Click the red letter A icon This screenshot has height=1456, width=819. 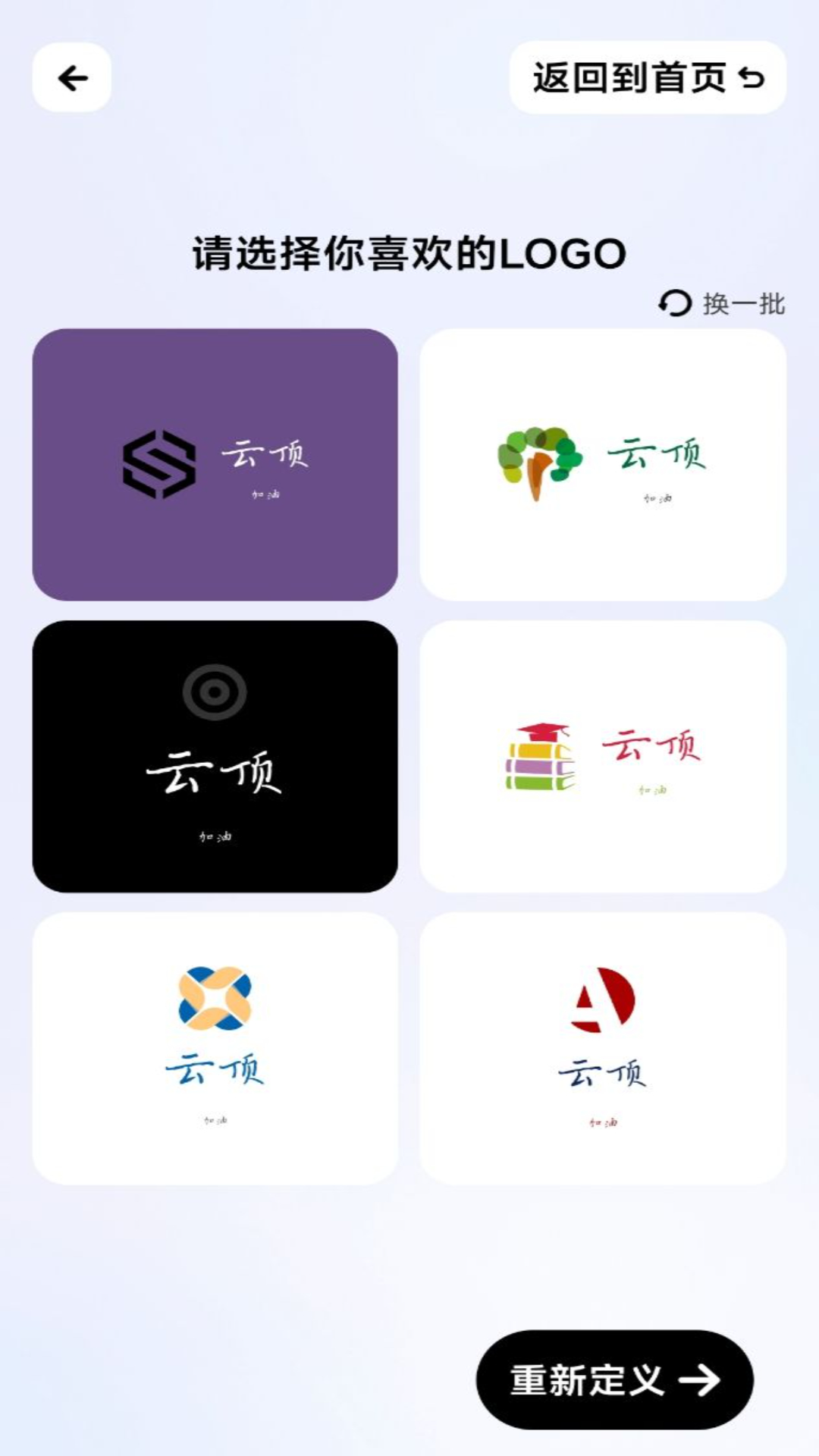pyautogui.click(x=603, y=999)
